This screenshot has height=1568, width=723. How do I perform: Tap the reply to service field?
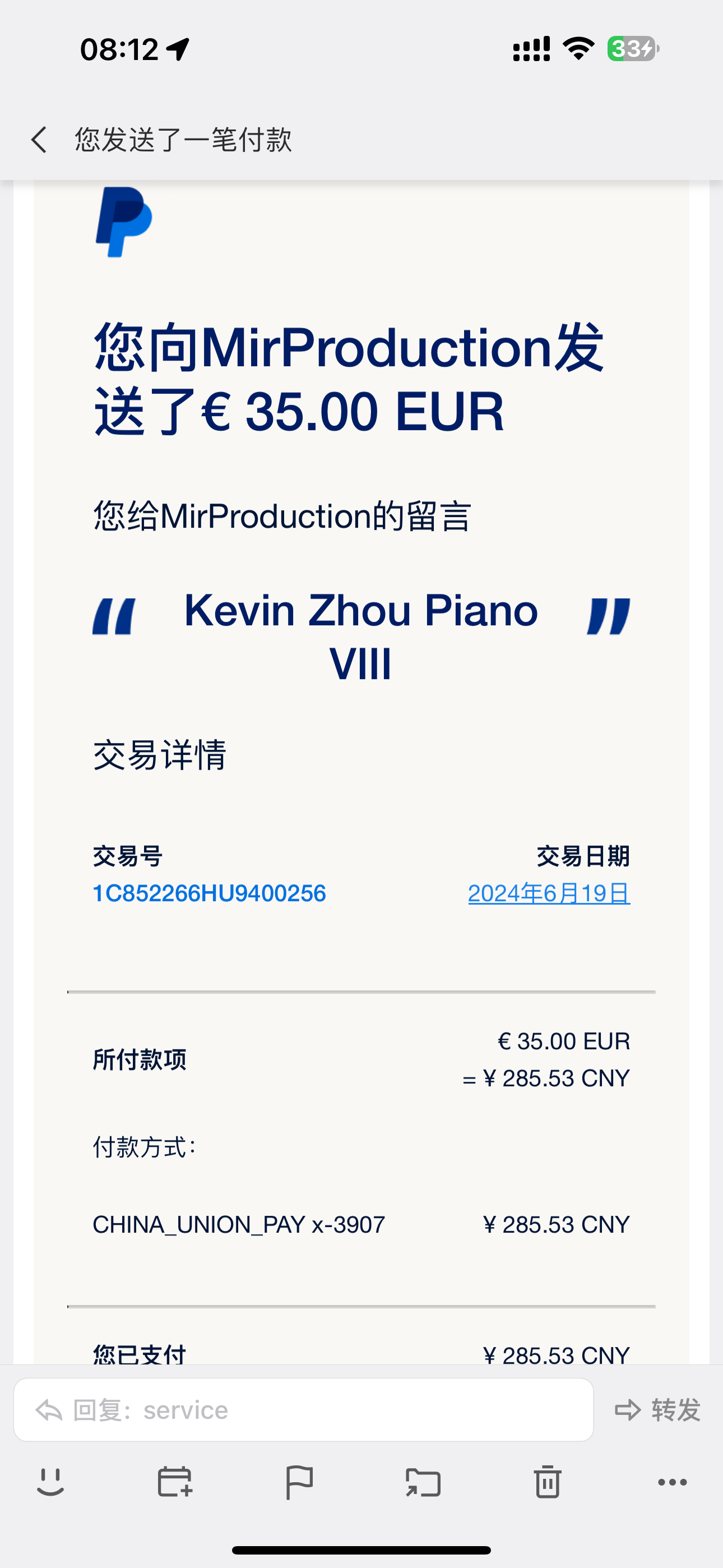pos(303,1410)
